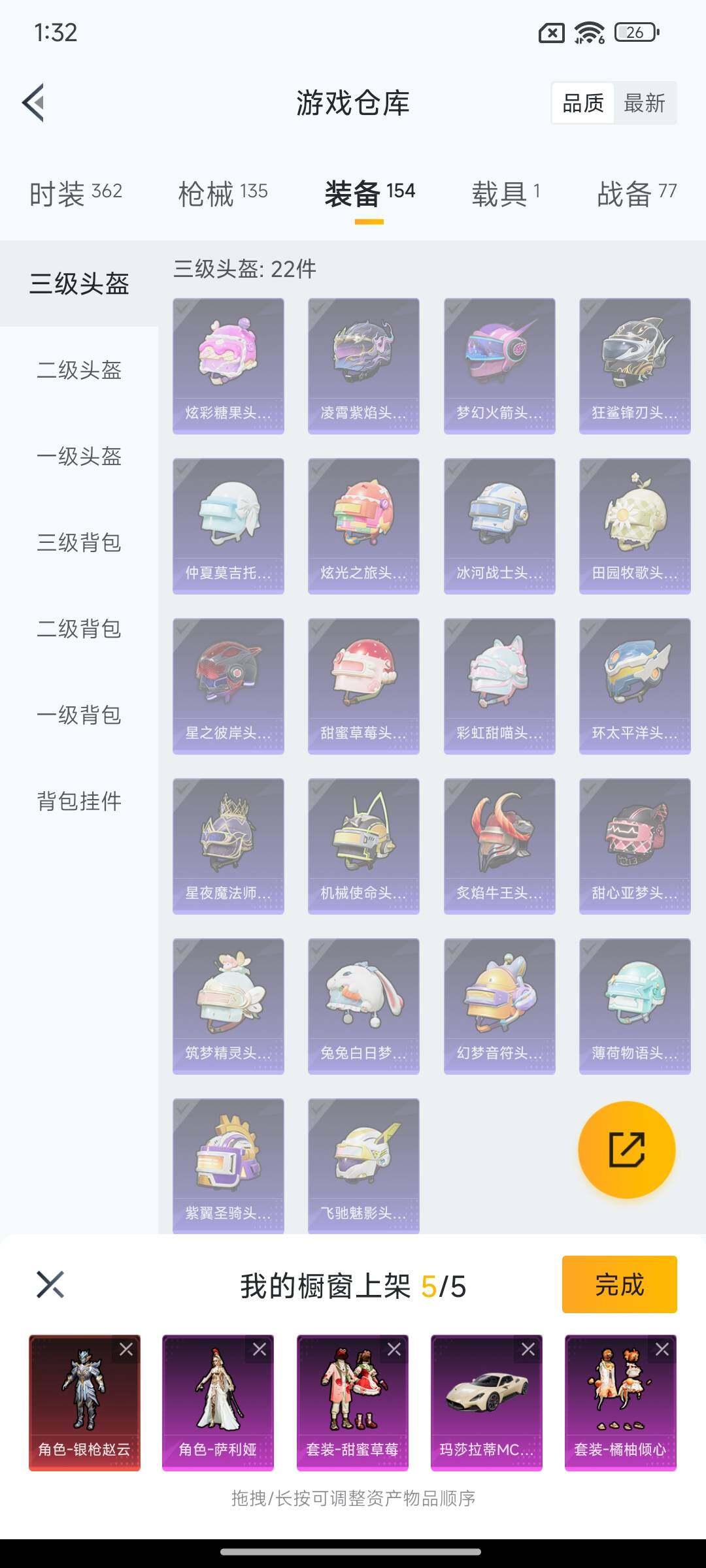Sort by 品质
This screenshot has width=706, height=1568.
[x=583, y=103]
